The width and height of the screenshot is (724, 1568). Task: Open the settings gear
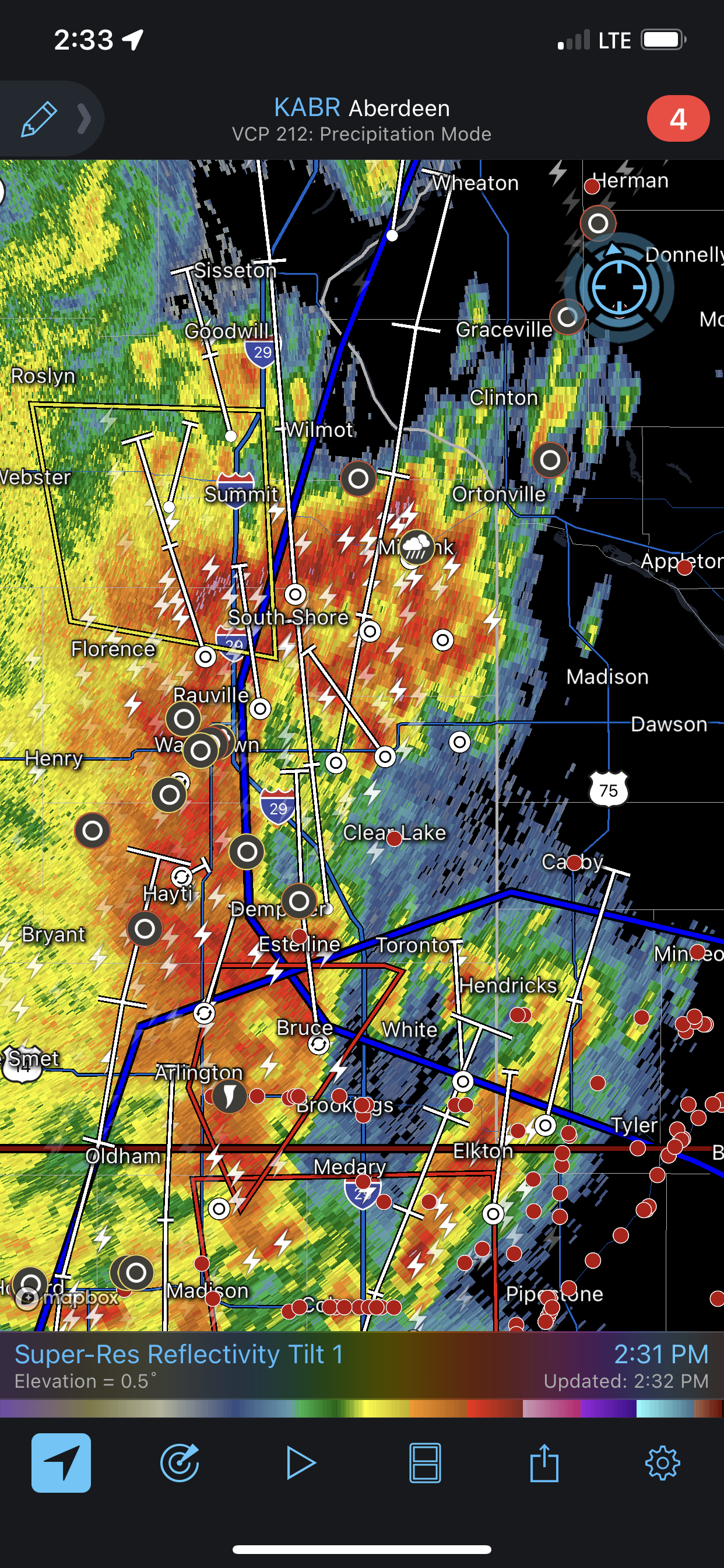(x=663, y=1462)
